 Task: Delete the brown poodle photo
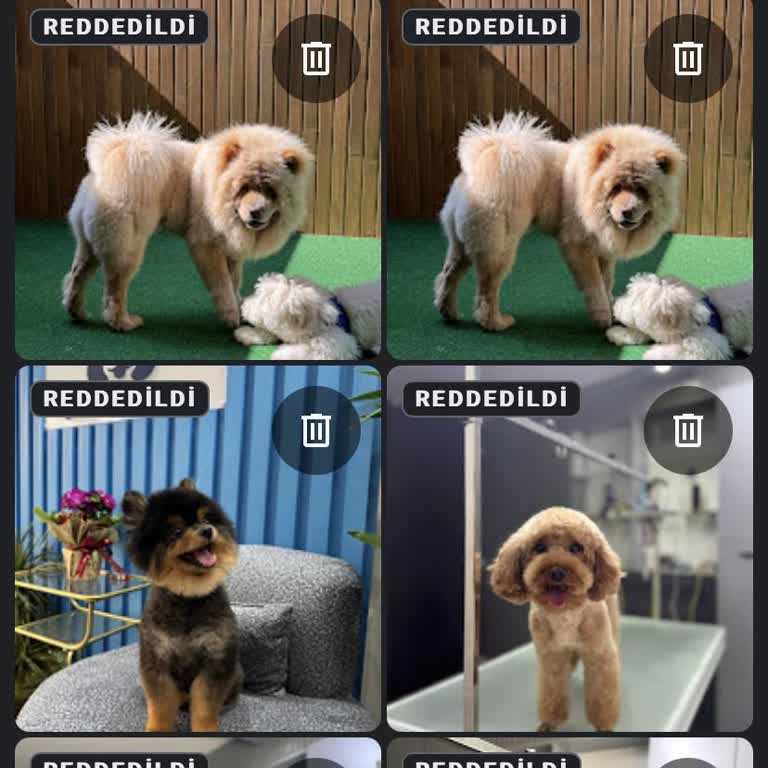click(688, 430)
